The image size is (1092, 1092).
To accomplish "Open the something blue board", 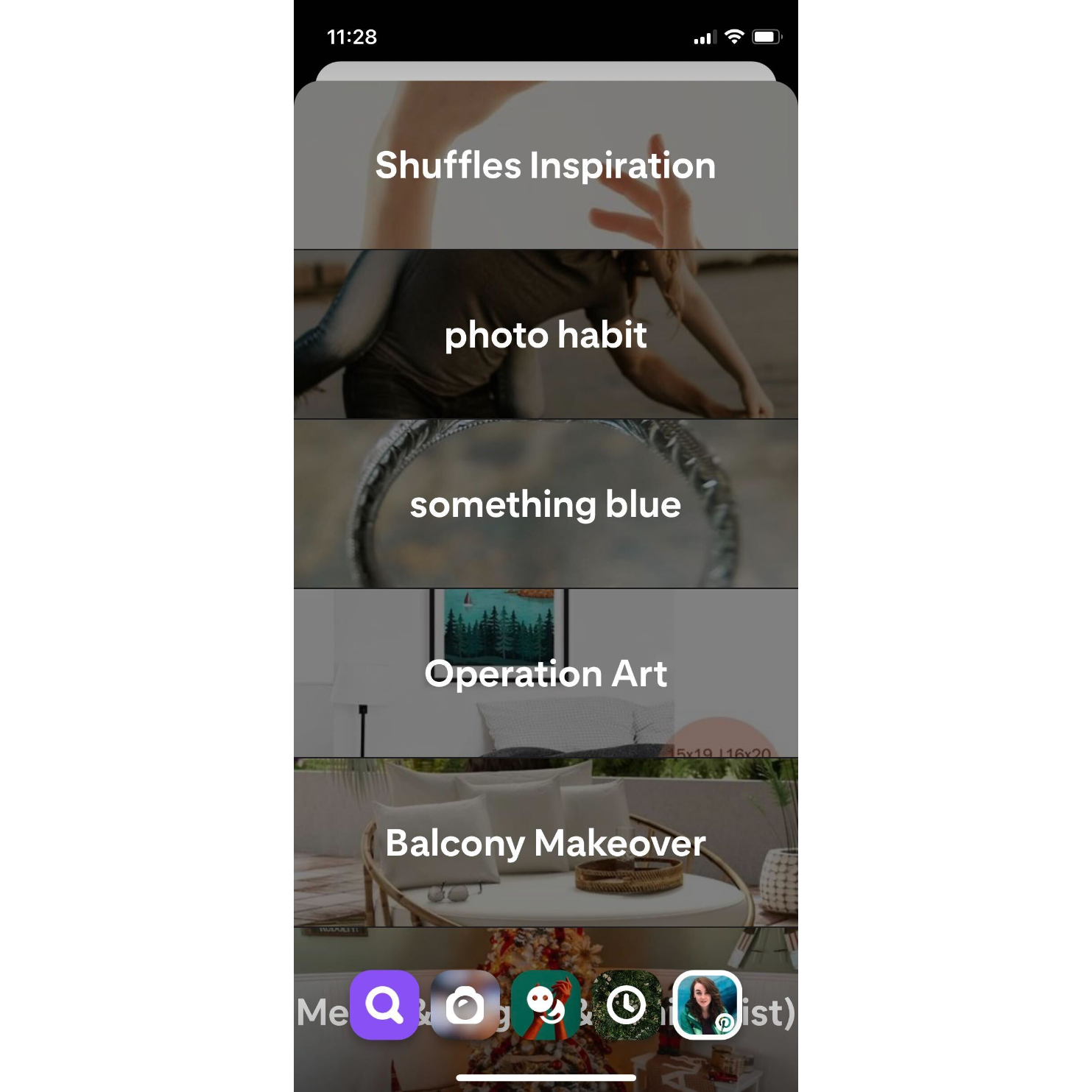I will 546,504.
